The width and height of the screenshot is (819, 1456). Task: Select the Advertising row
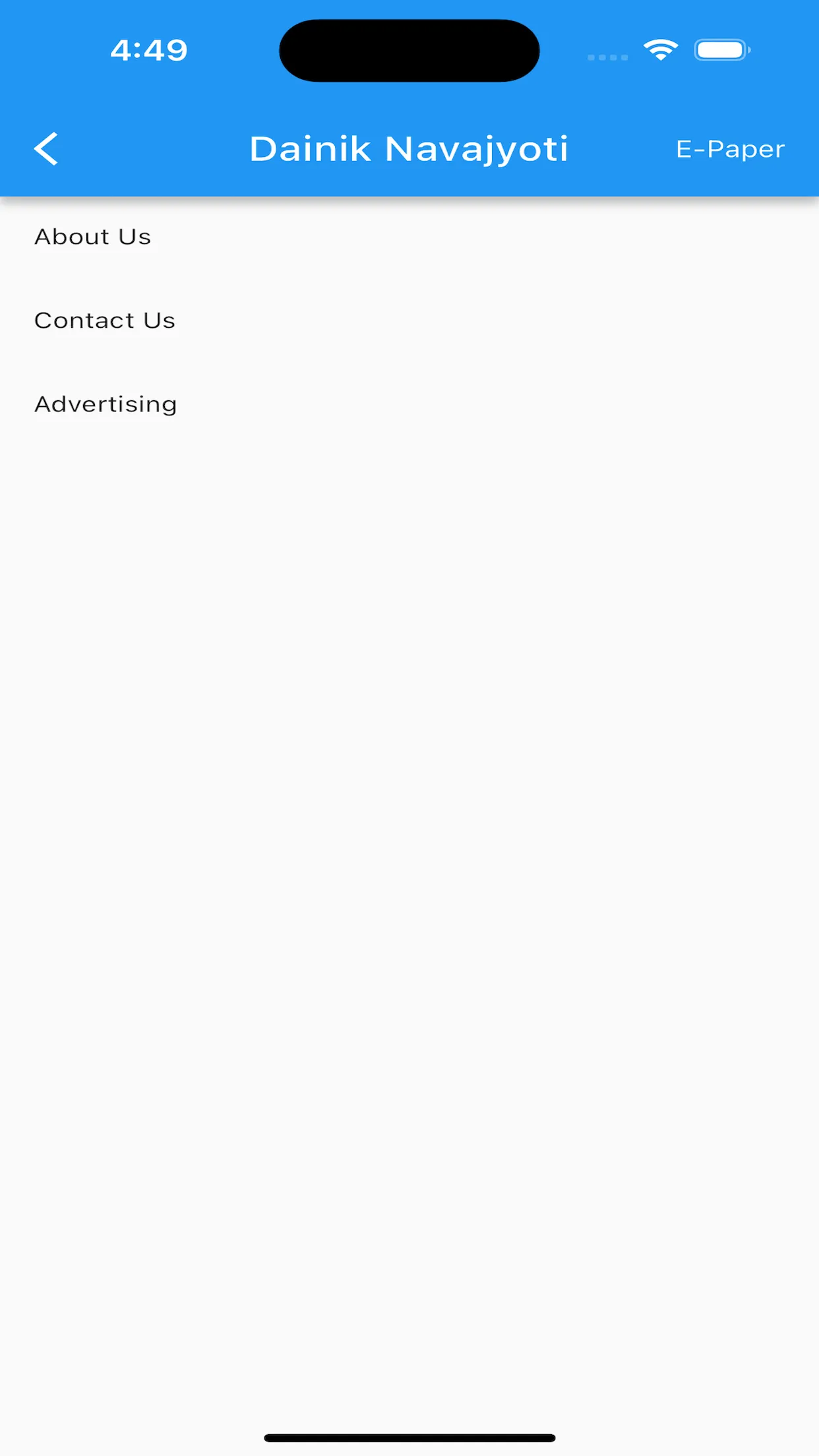106,404
